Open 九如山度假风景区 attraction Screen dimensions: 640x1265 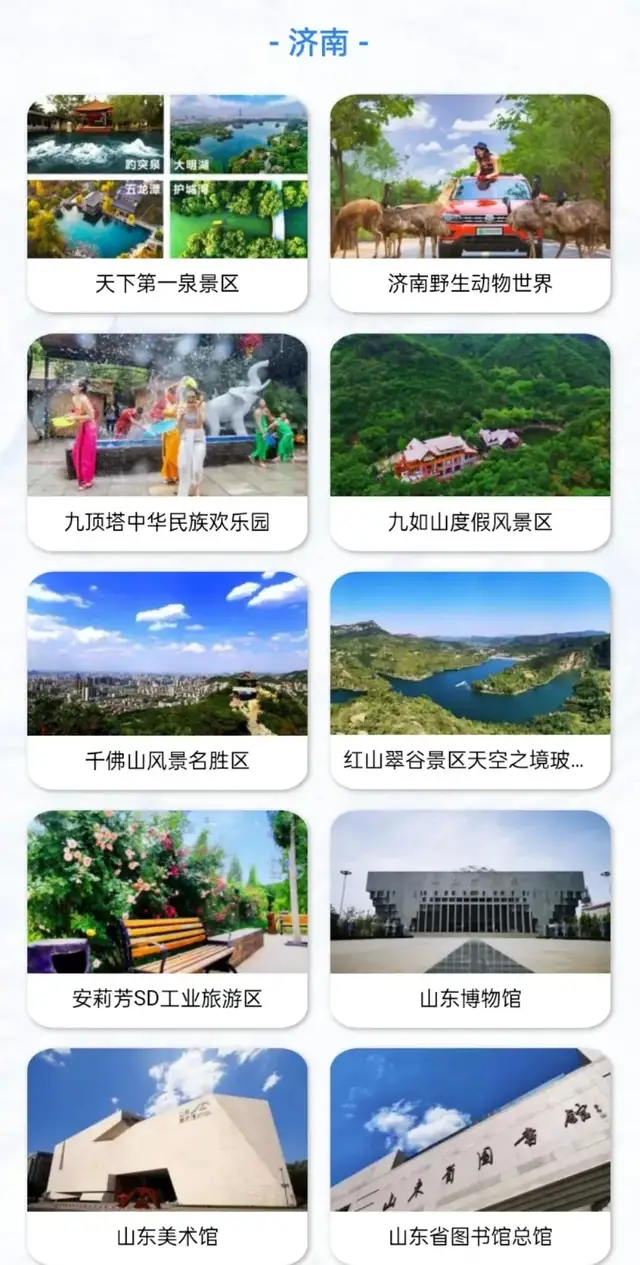(470, 441)
